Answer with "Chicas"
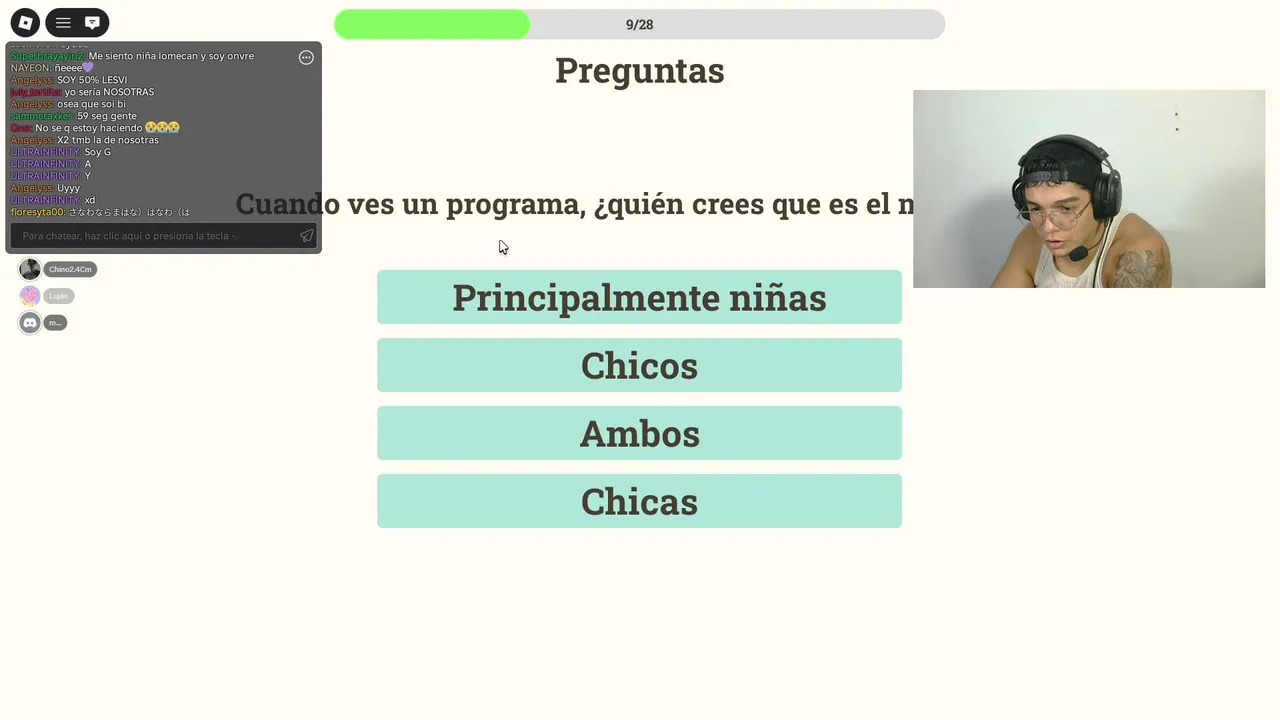1280x720 pixels. pos(639,501)
